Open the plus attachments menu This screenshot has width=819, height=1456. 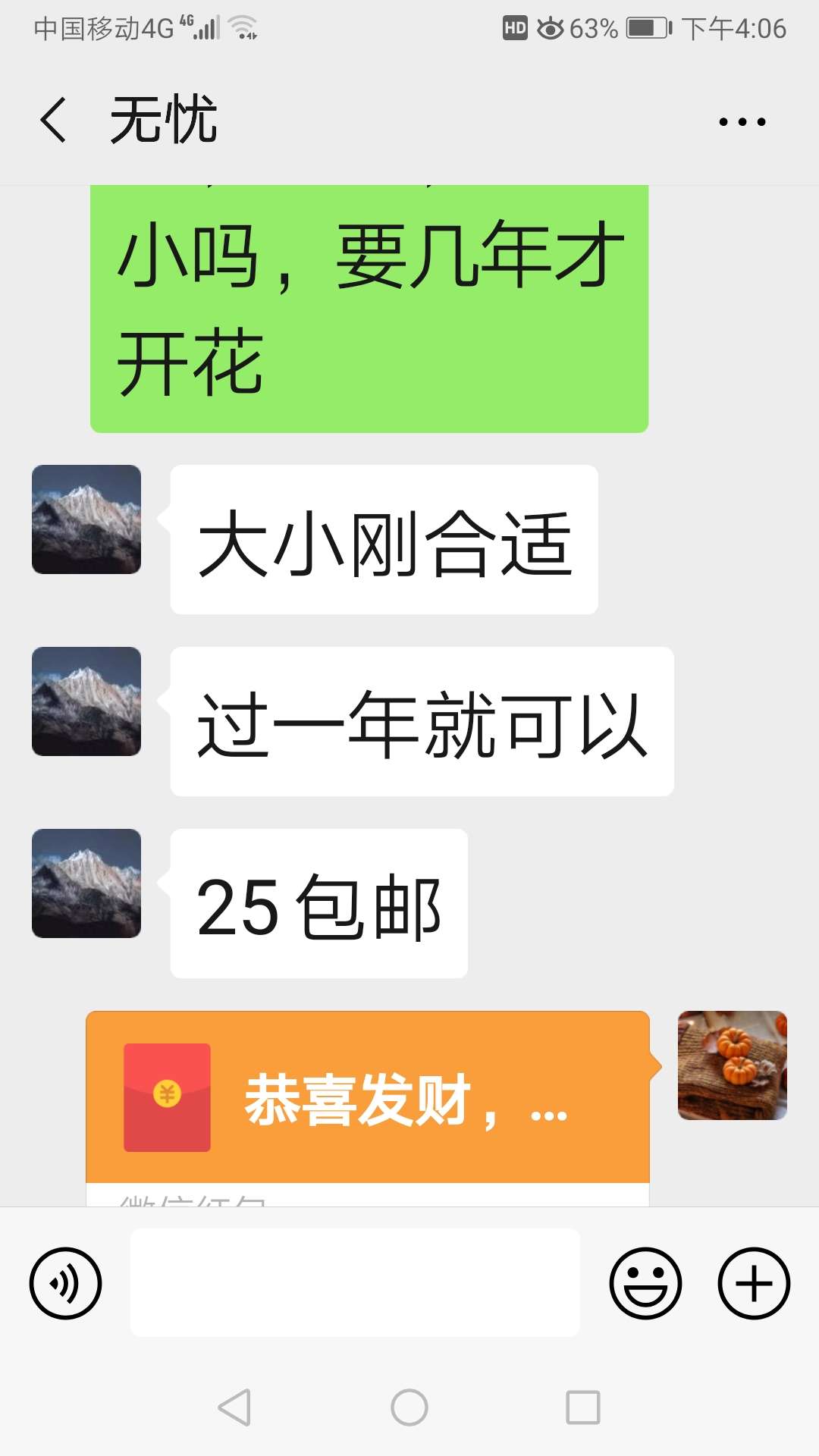(754, 1283)
